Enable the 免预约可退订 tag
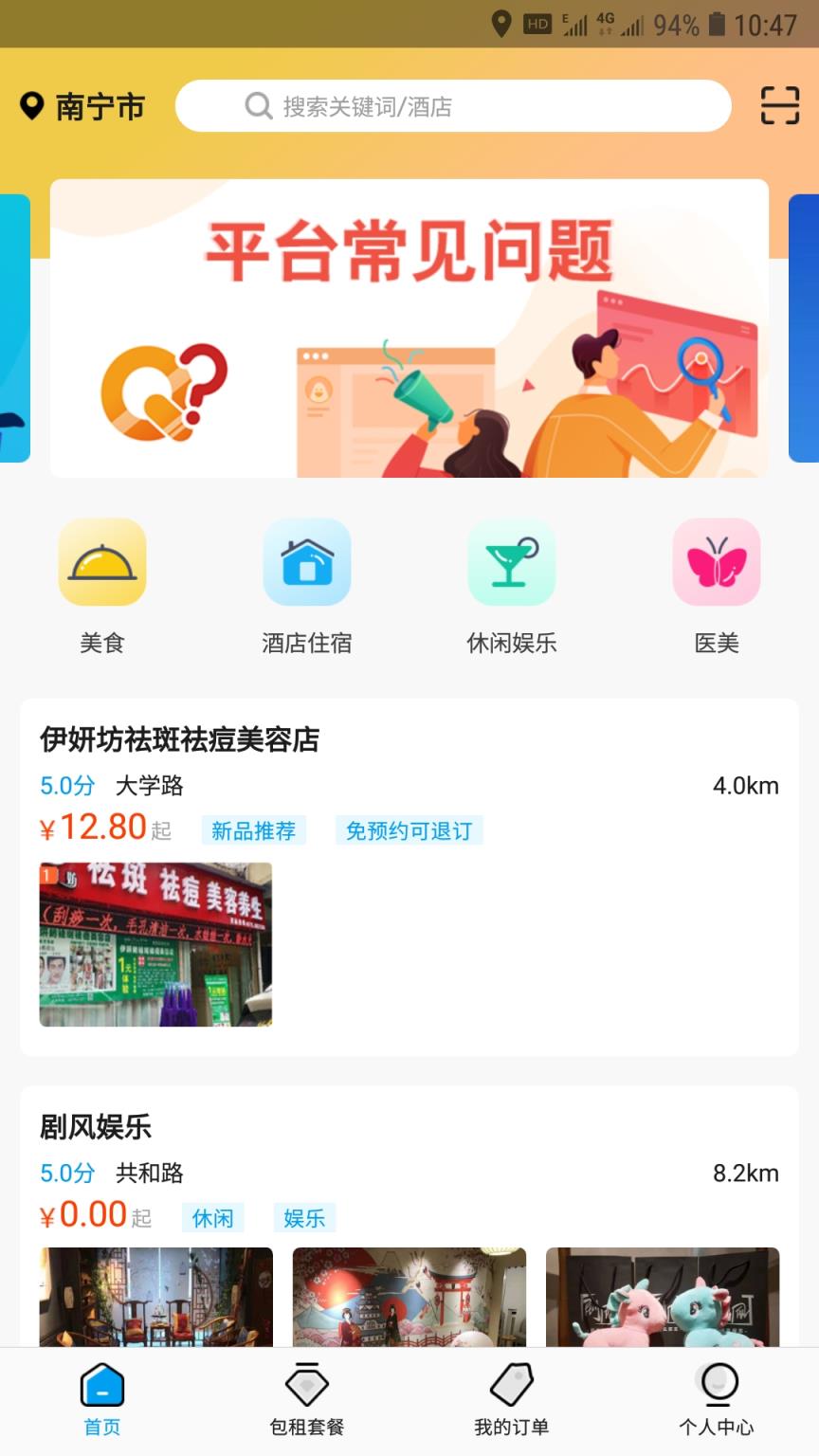The width and height of the screenshot is (819, 1456). (409, 830)
